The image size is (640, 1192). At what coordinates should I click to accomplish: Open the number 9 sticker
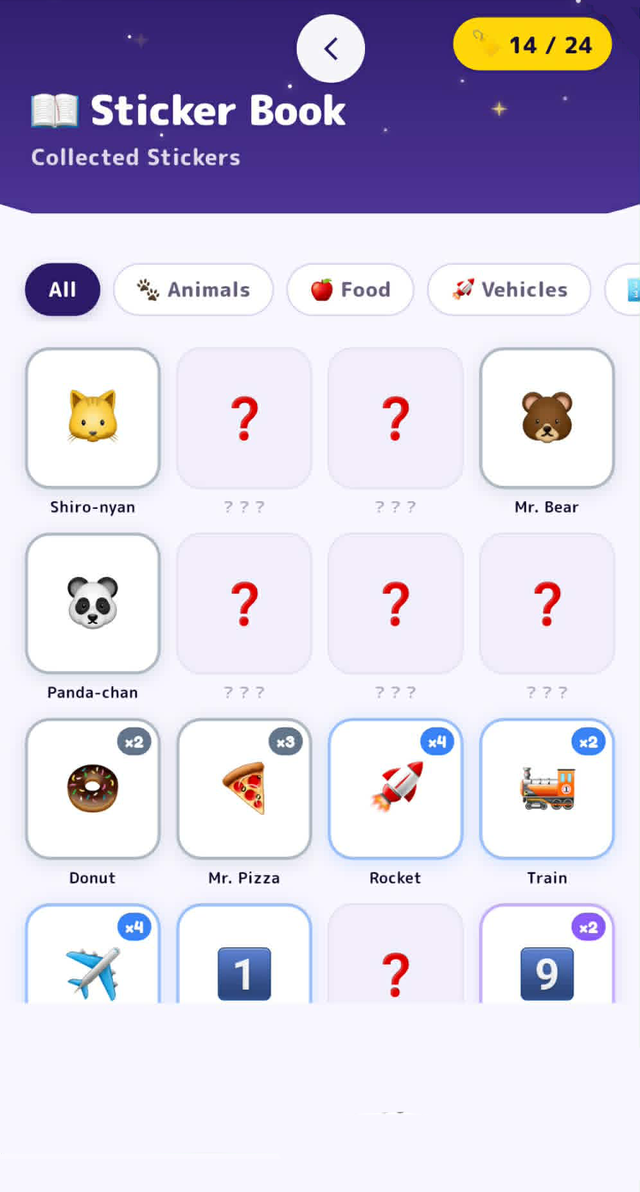coord(547,954)
